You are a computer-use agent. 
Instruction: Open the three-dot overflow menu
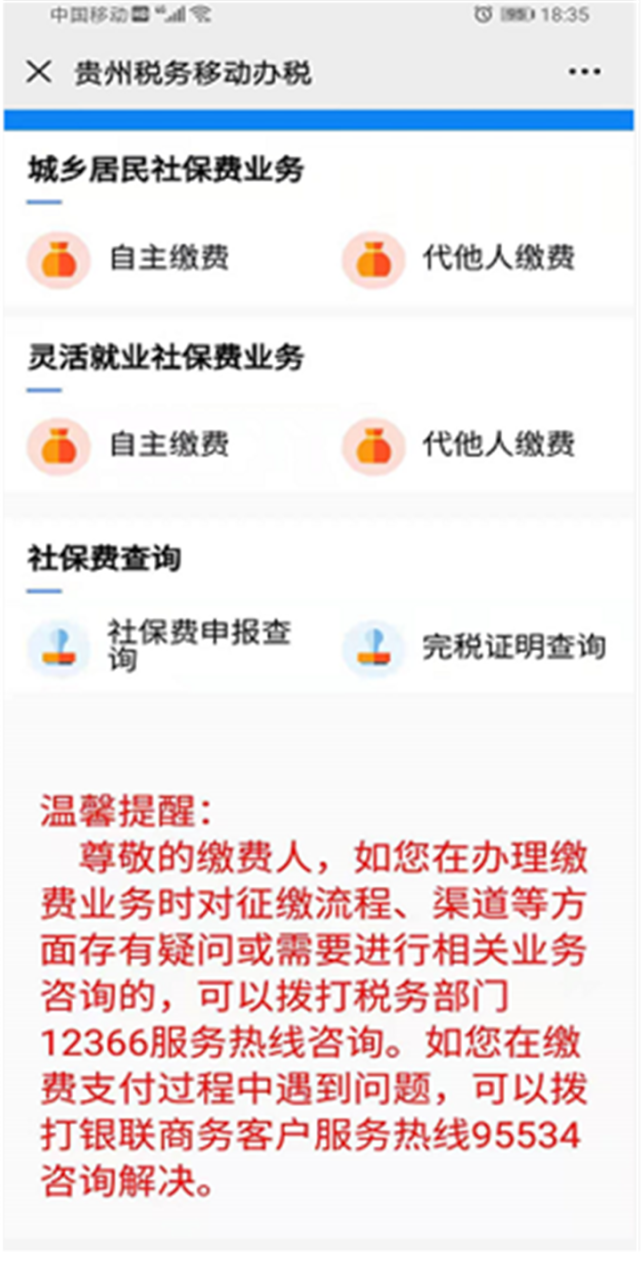[584, 72]
